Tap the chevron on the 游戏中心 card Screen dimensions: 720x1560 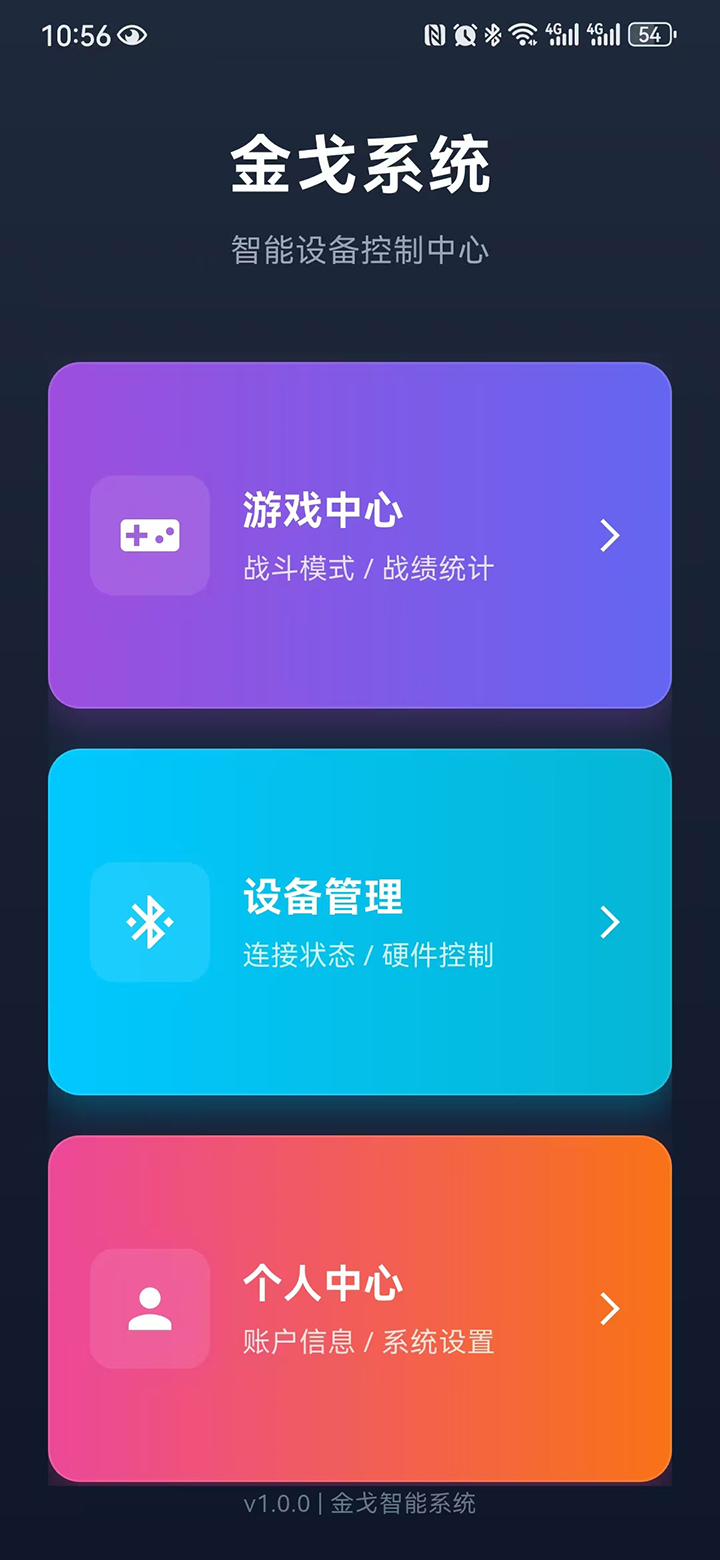tap(609, 536)
